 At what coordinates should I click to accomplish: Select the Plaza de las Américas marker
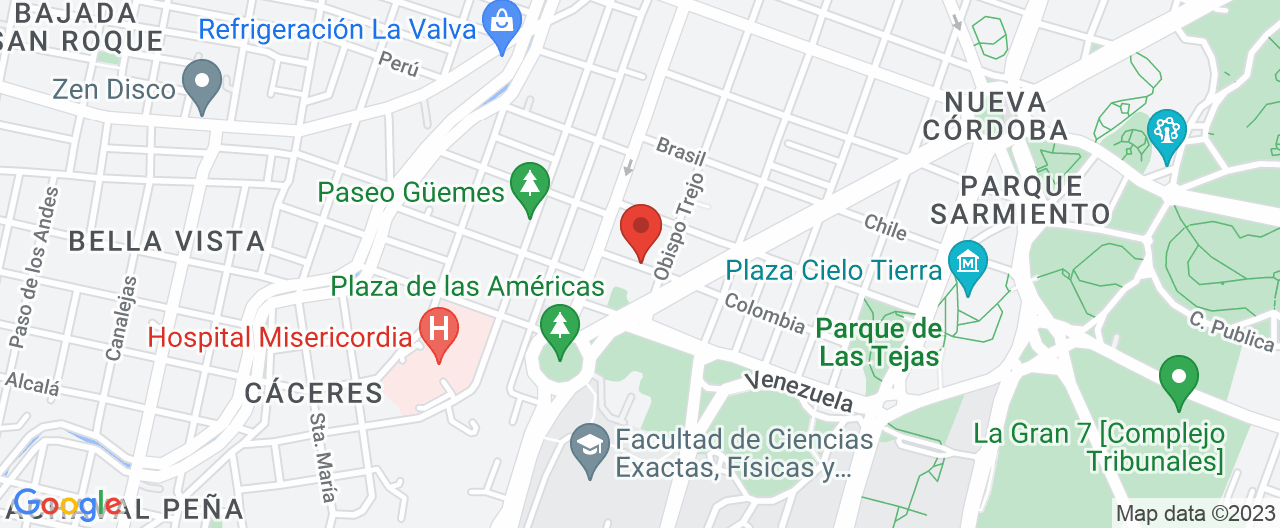click(559, 326)
